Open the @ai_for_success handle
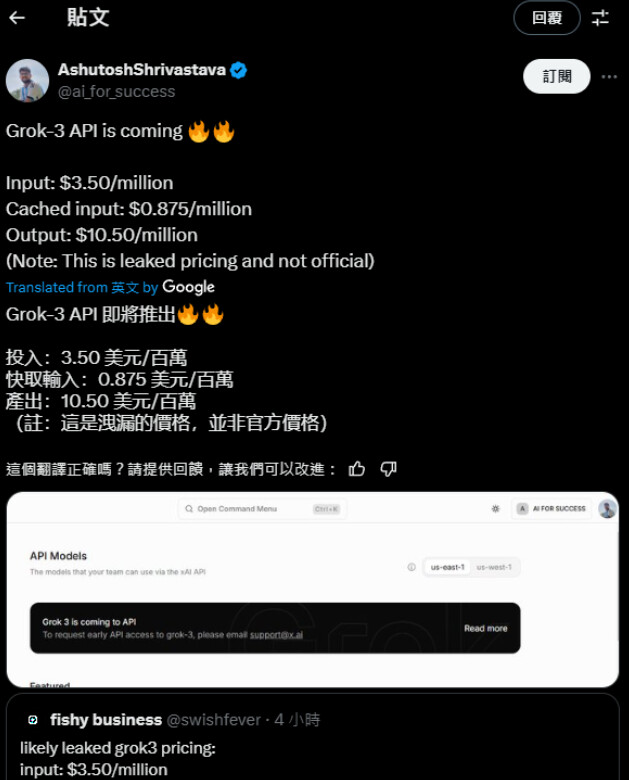 (116, 91)
